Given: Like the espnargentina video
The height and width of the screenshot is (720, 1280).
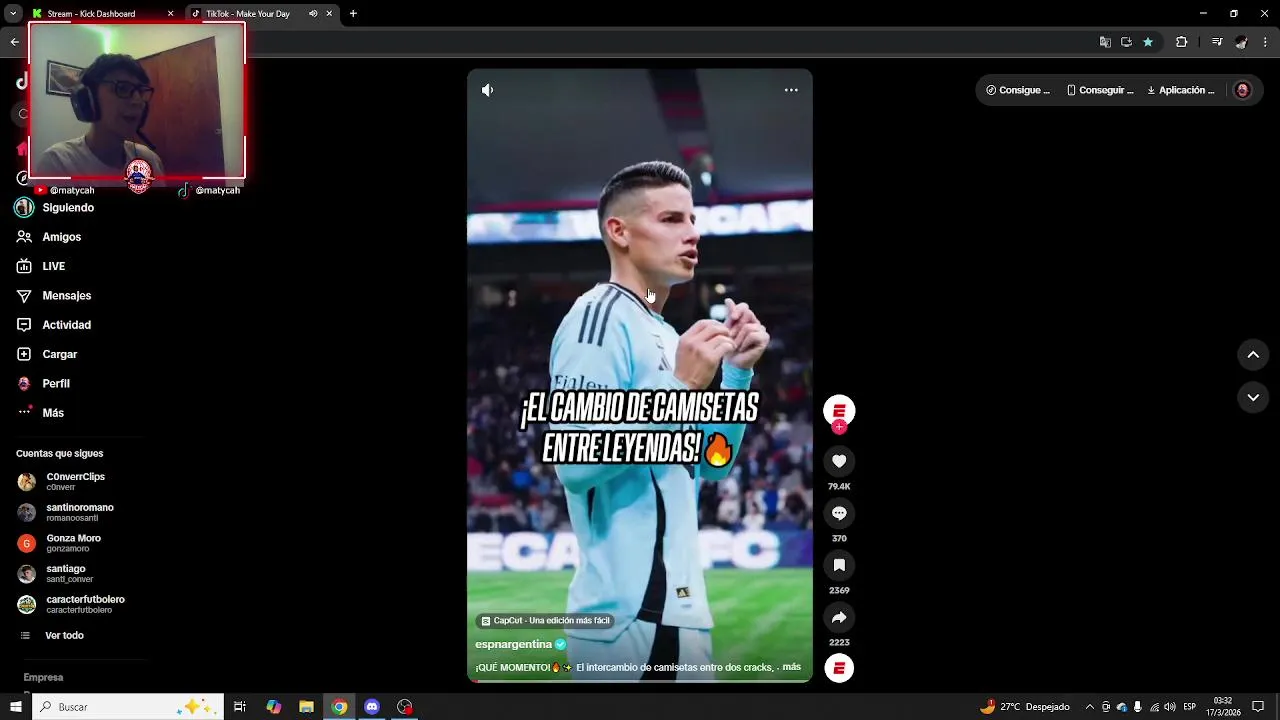Looking at the screenshot, I should 839,461.
